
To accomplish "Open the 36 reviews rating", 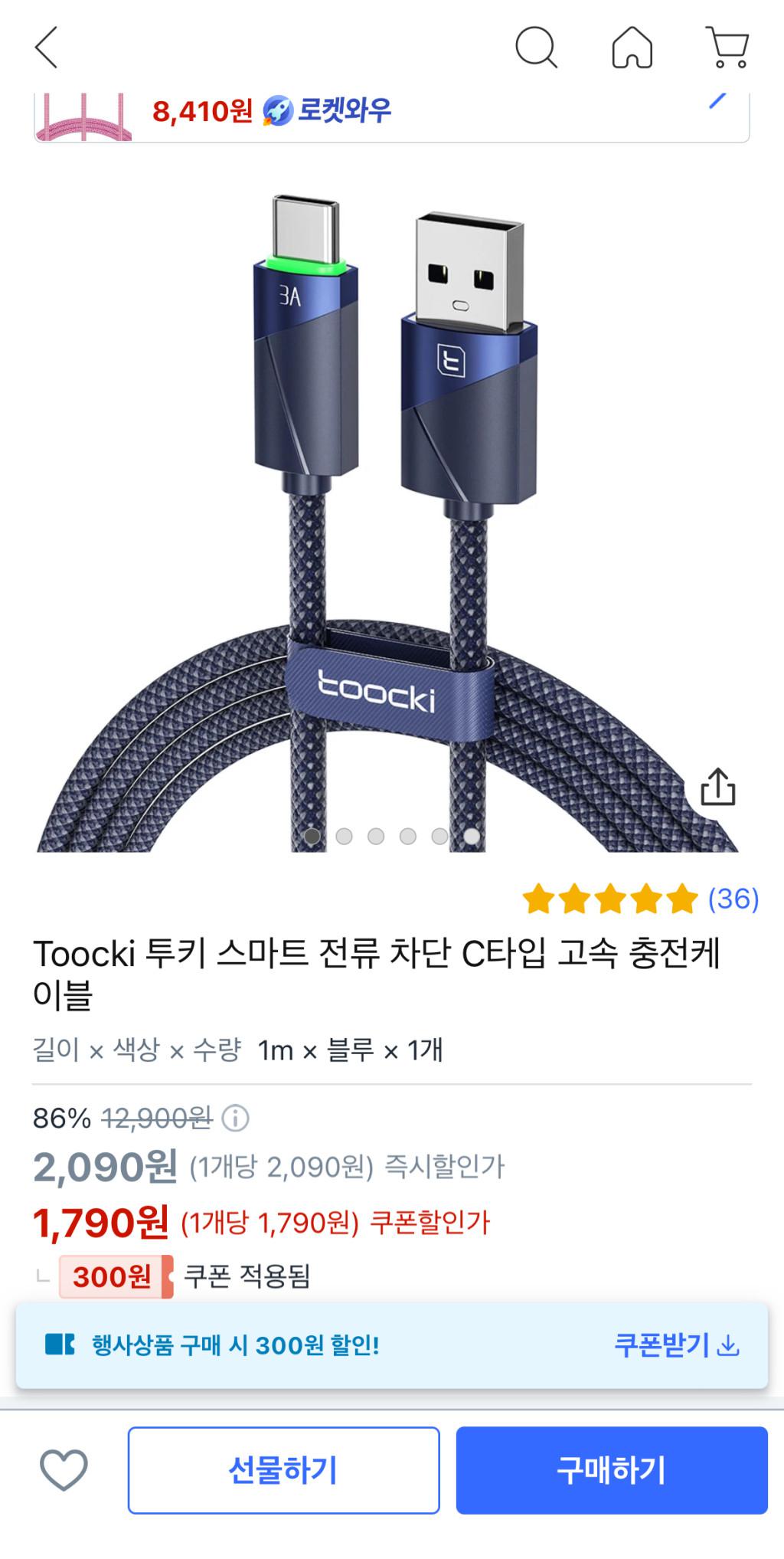I will point(640,899).
